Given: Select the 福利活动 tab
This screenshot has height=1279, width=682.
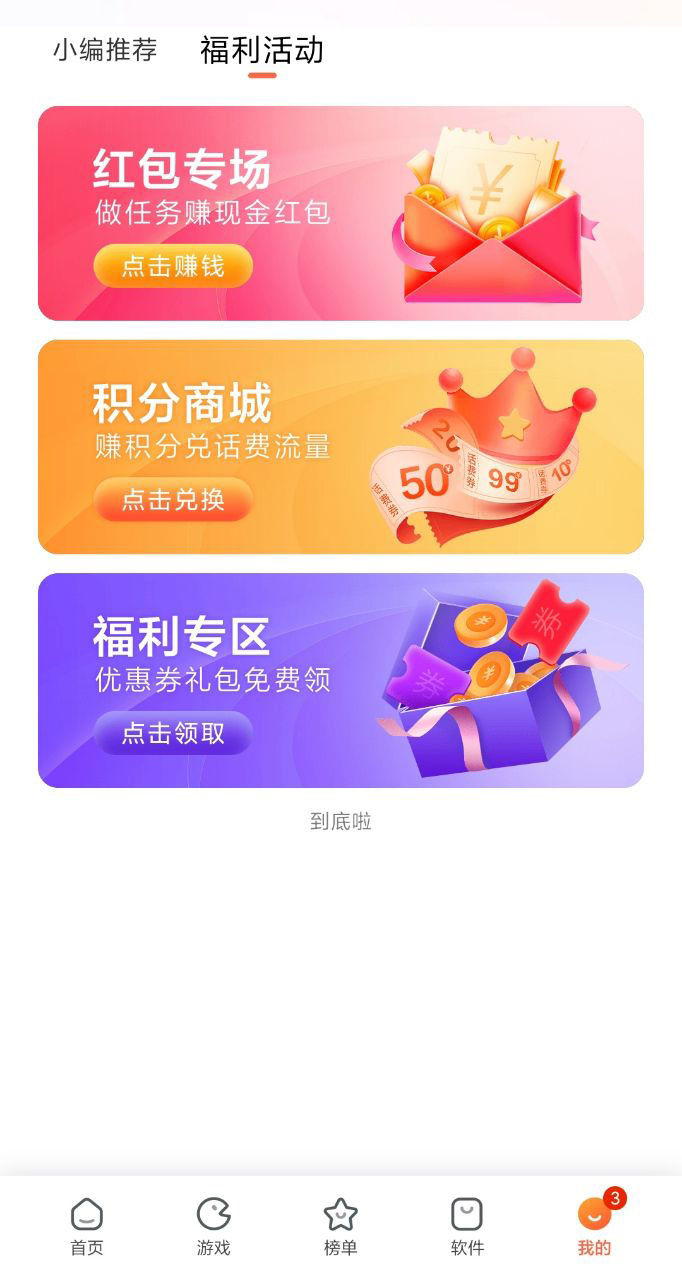Looking at the screenshot, I should 262,50.
